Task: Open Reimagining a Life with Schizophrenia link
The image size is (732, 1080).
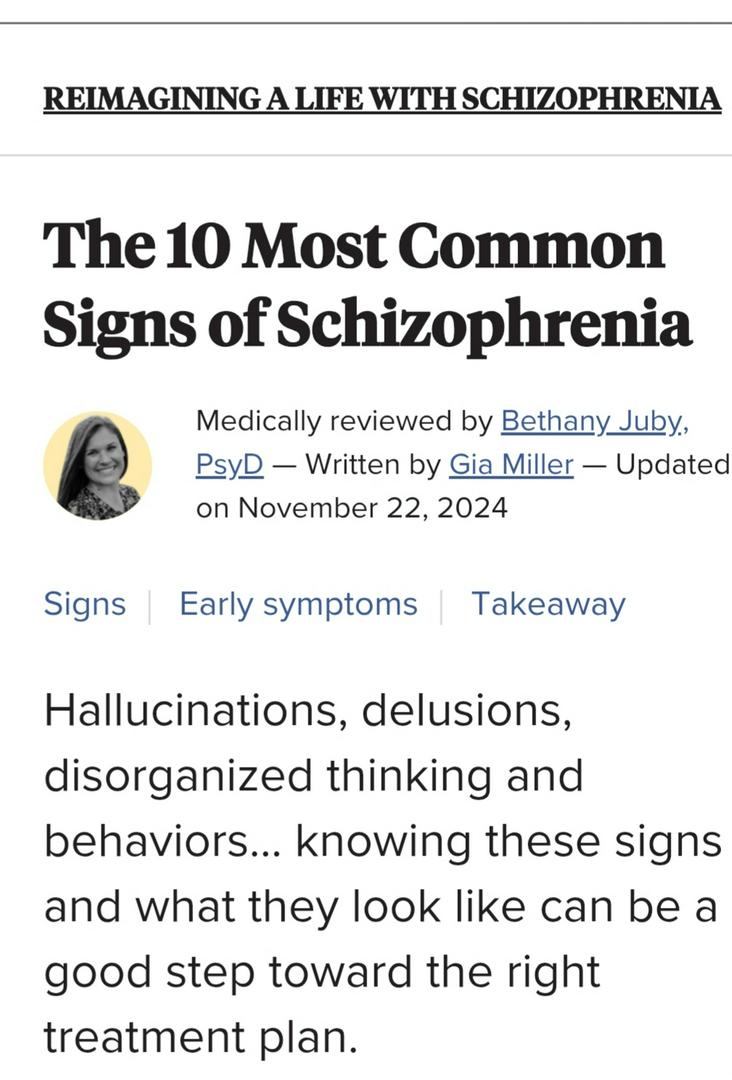Action: [x=381, y=99]
